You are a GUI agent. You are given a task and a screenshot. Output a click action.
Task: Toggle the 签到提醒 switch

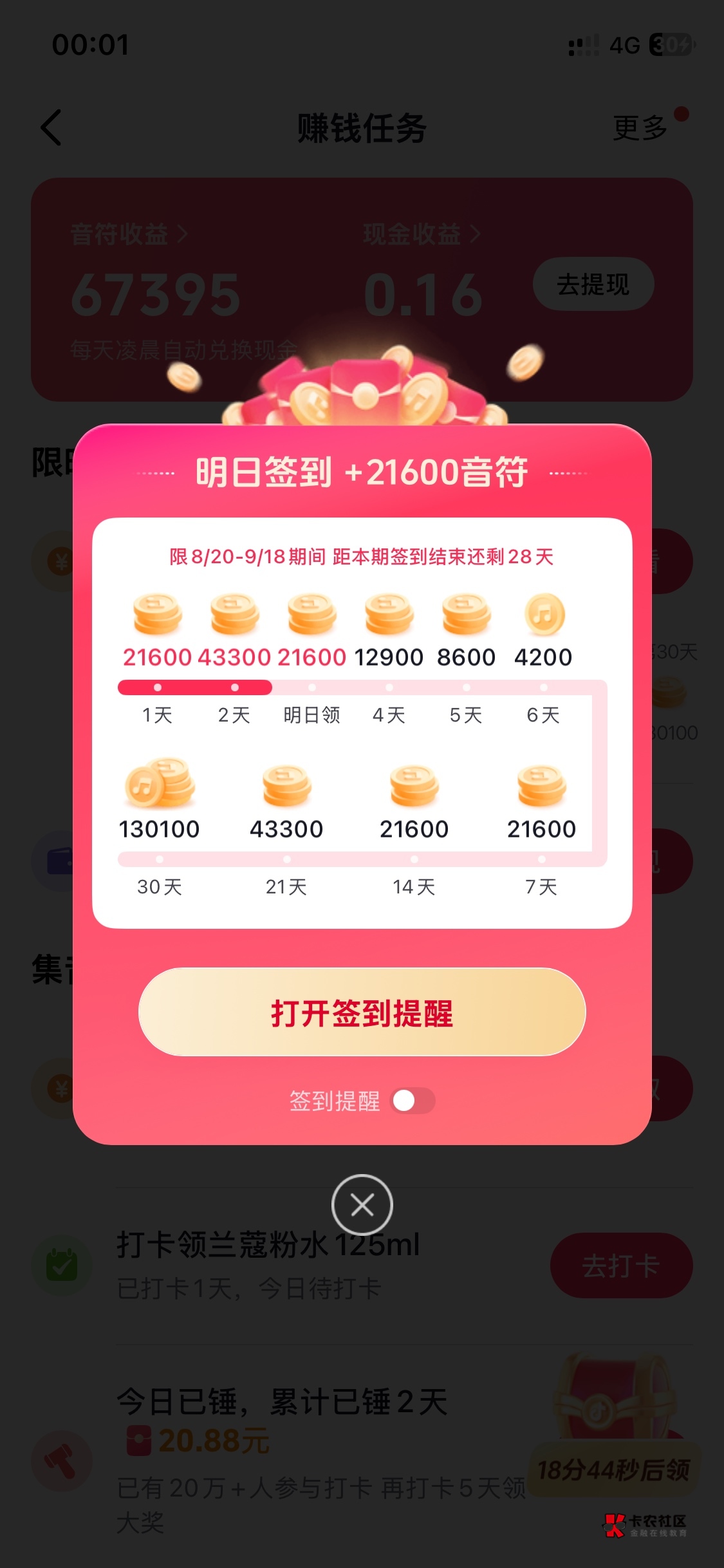[413, 1101]
